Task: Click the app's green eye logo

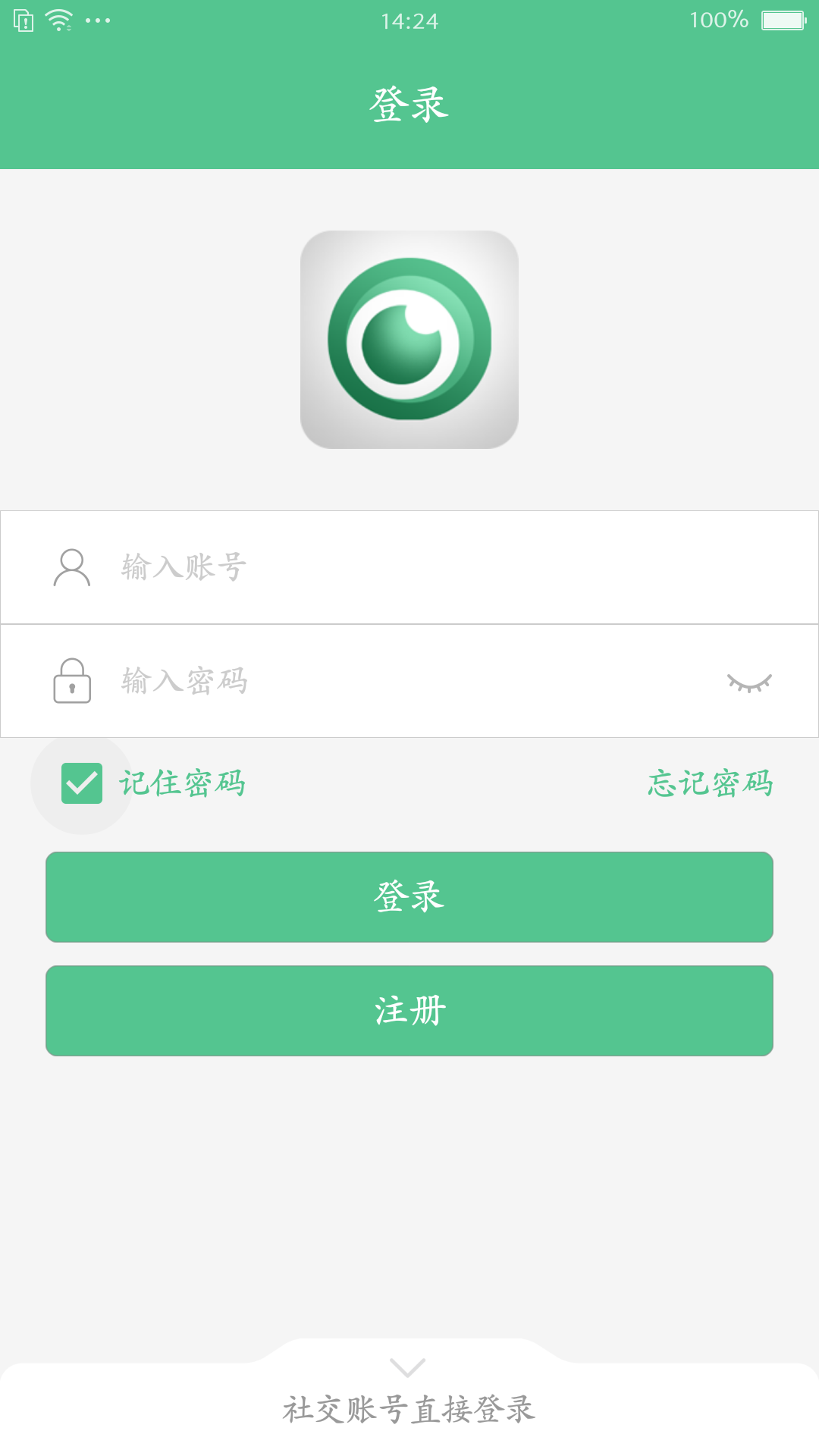Action: coord(409,340)
